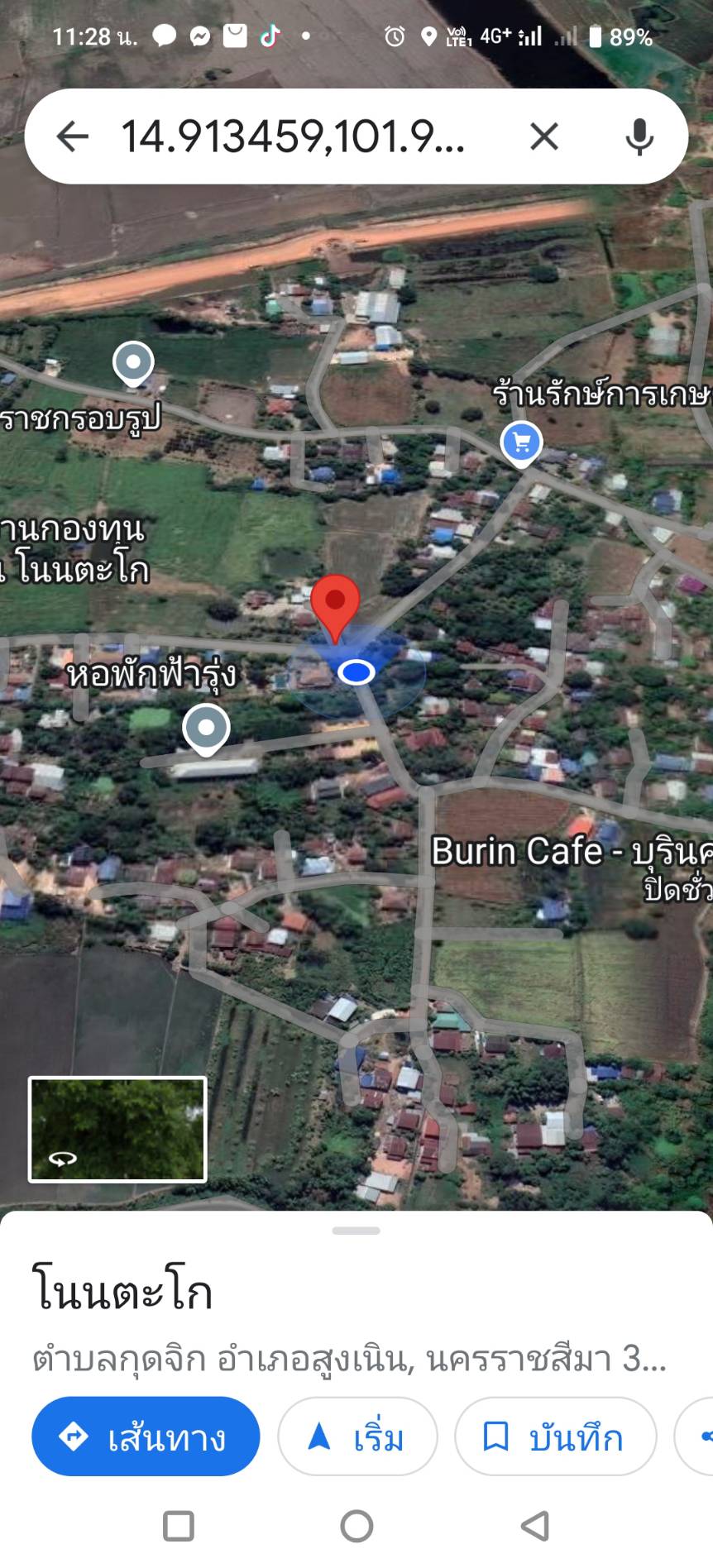Image resolution: width=713 pixels, height=1568 pixels.
Task: Select the ร้านรักษ์การเกษตร shop pin
Action: pyautogui.click(x=521, y=442)
